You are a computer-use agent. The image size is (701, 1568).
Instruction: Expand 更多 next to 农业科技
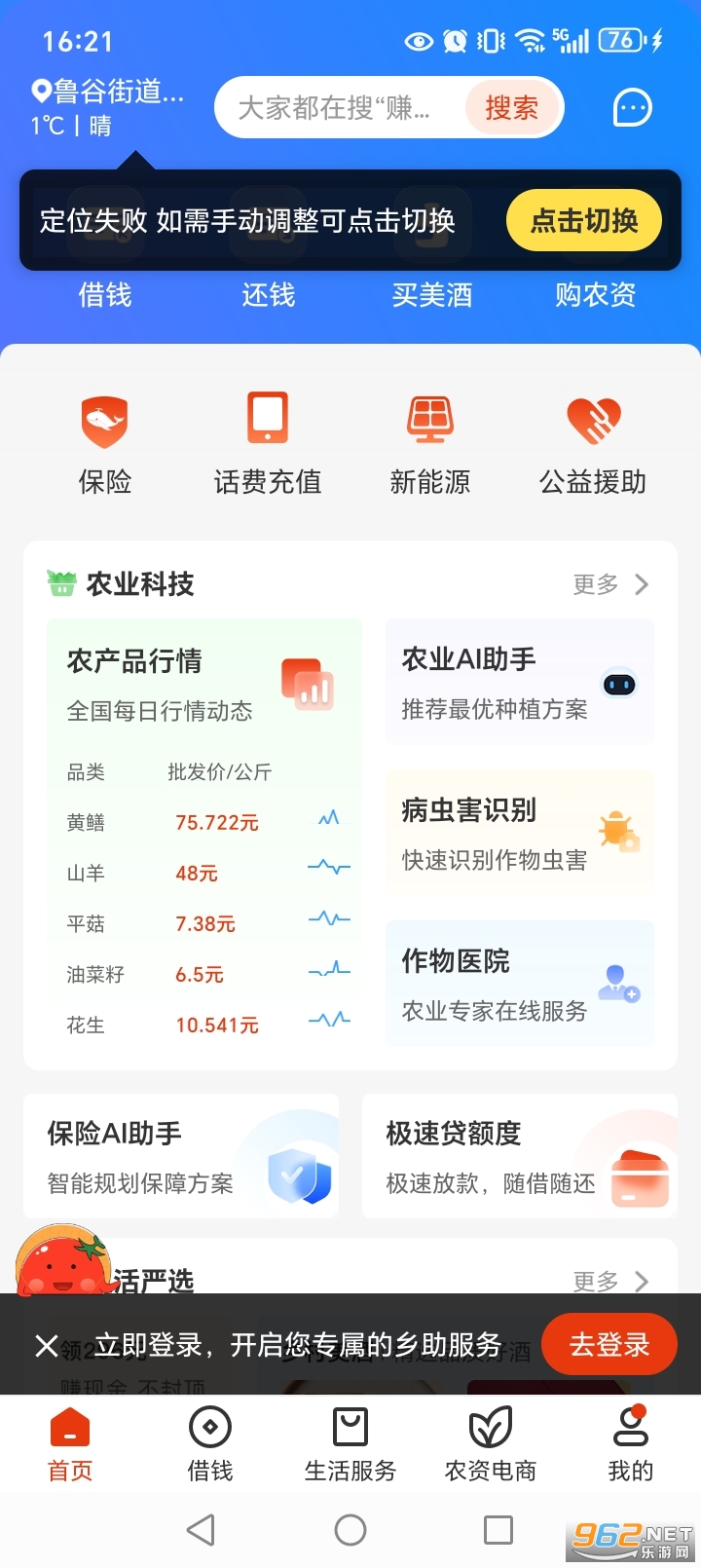[x=608, y=584]
